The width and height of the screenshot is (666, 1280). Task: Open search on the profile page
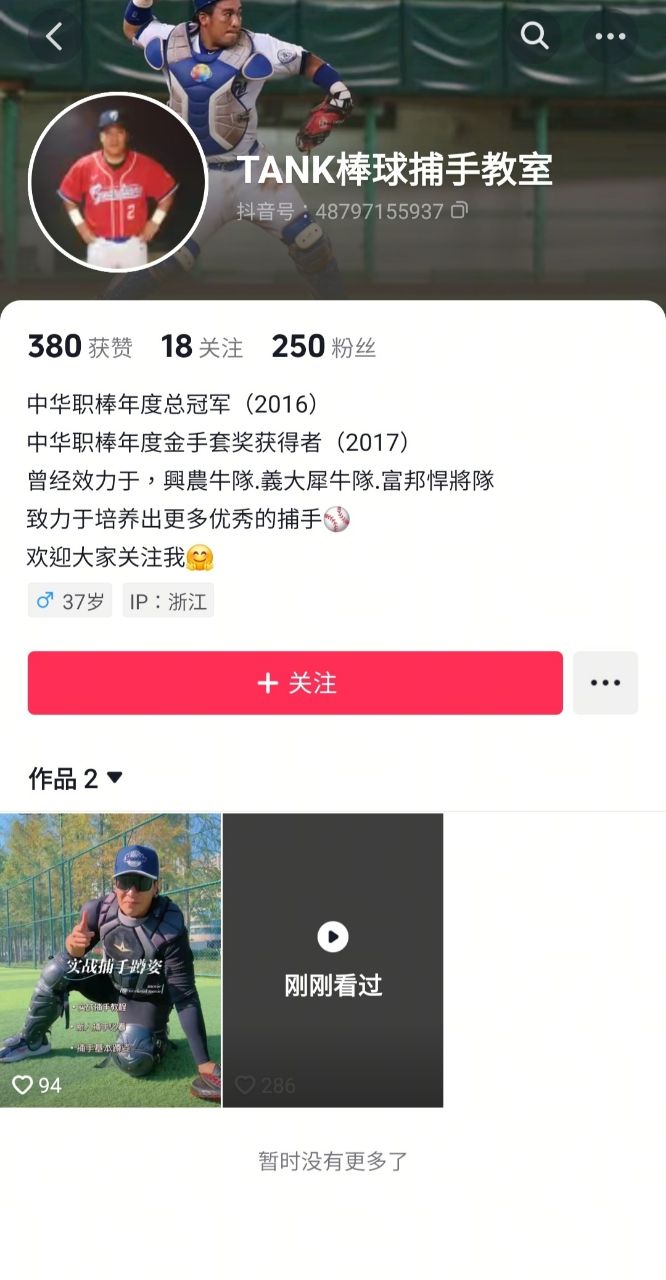[535, 37]
